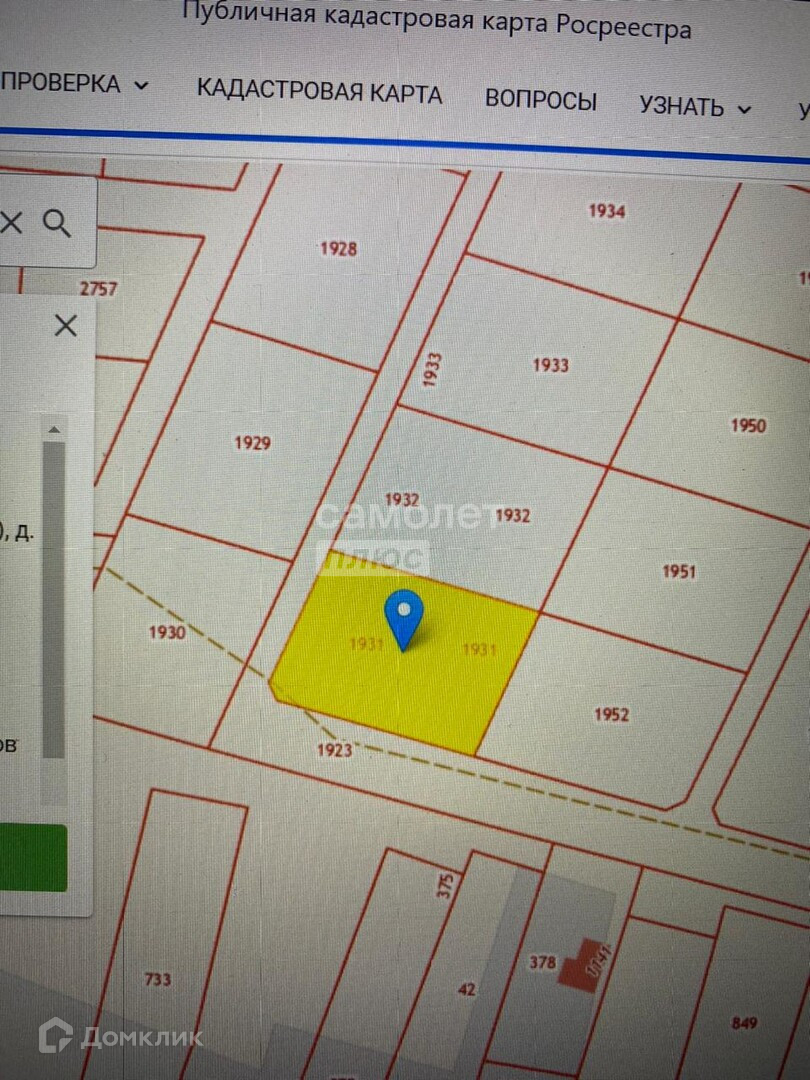Open the КАДАСТРОВАЯ КАРТА section
Screen dimensions: 810x1080
(x=319, y=93)
